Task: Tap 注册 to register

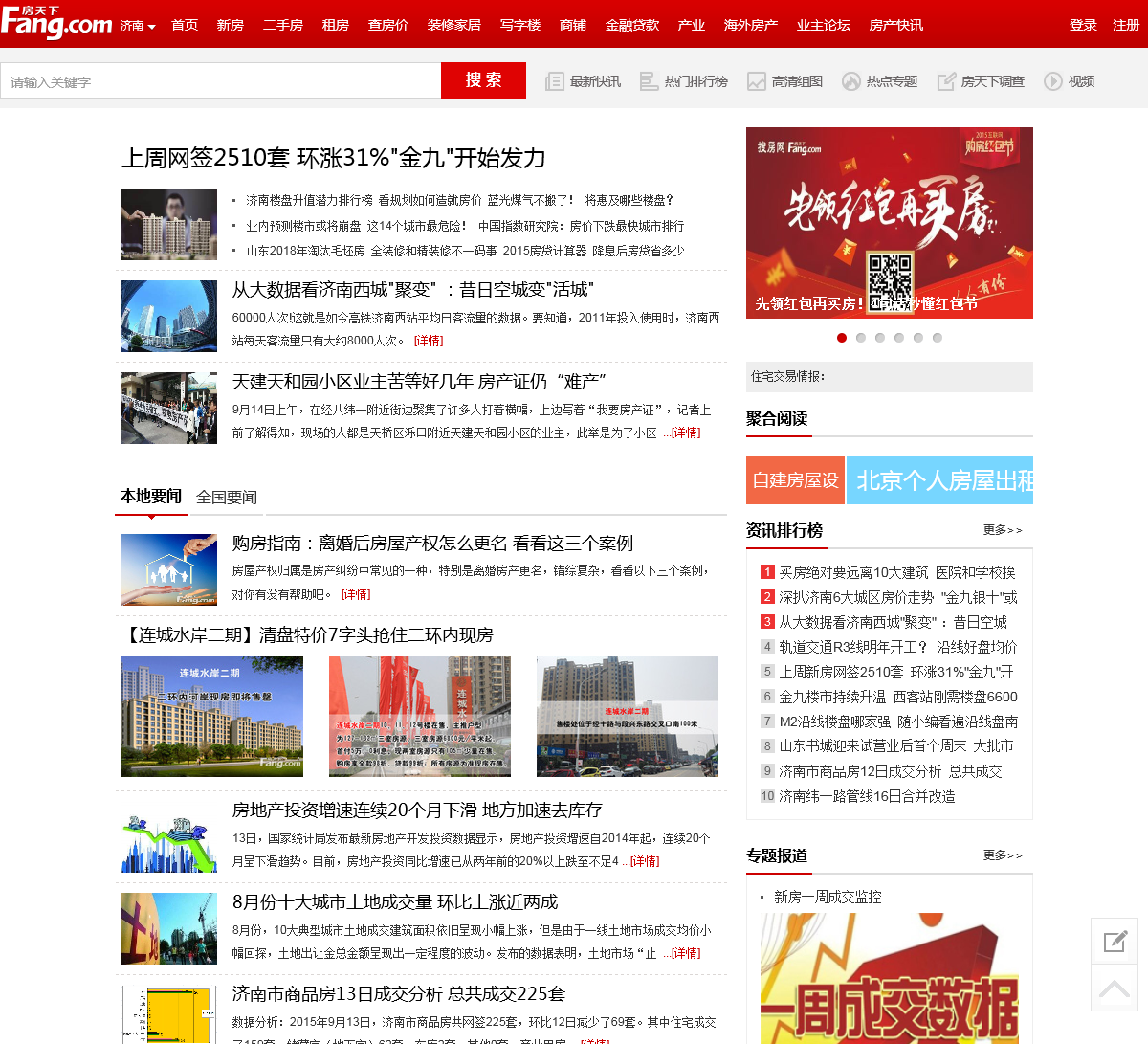Action: pyautogui.click(x=1126, y=25)
